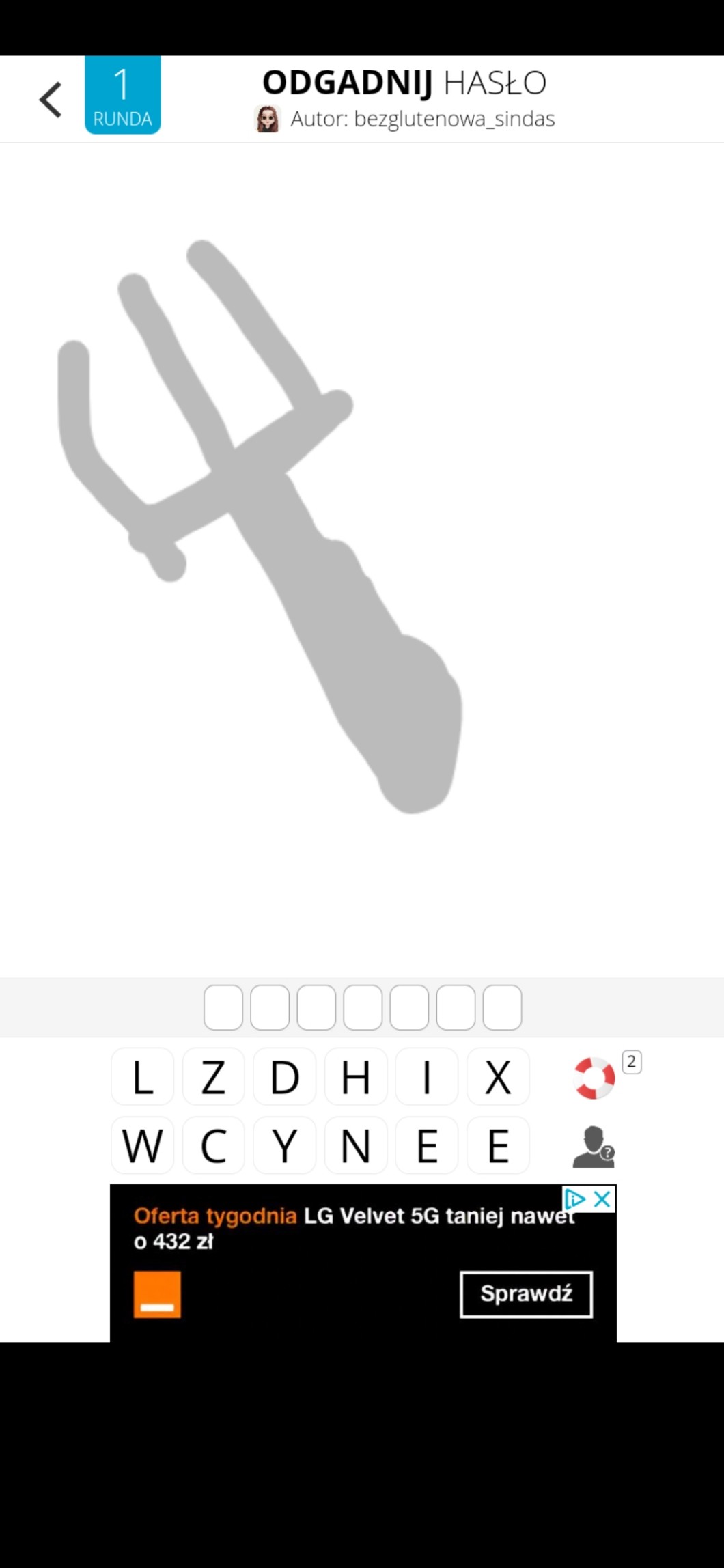Select the letter Y tile
Viewport: 724px width, 1568px height.
(284, 1145)
